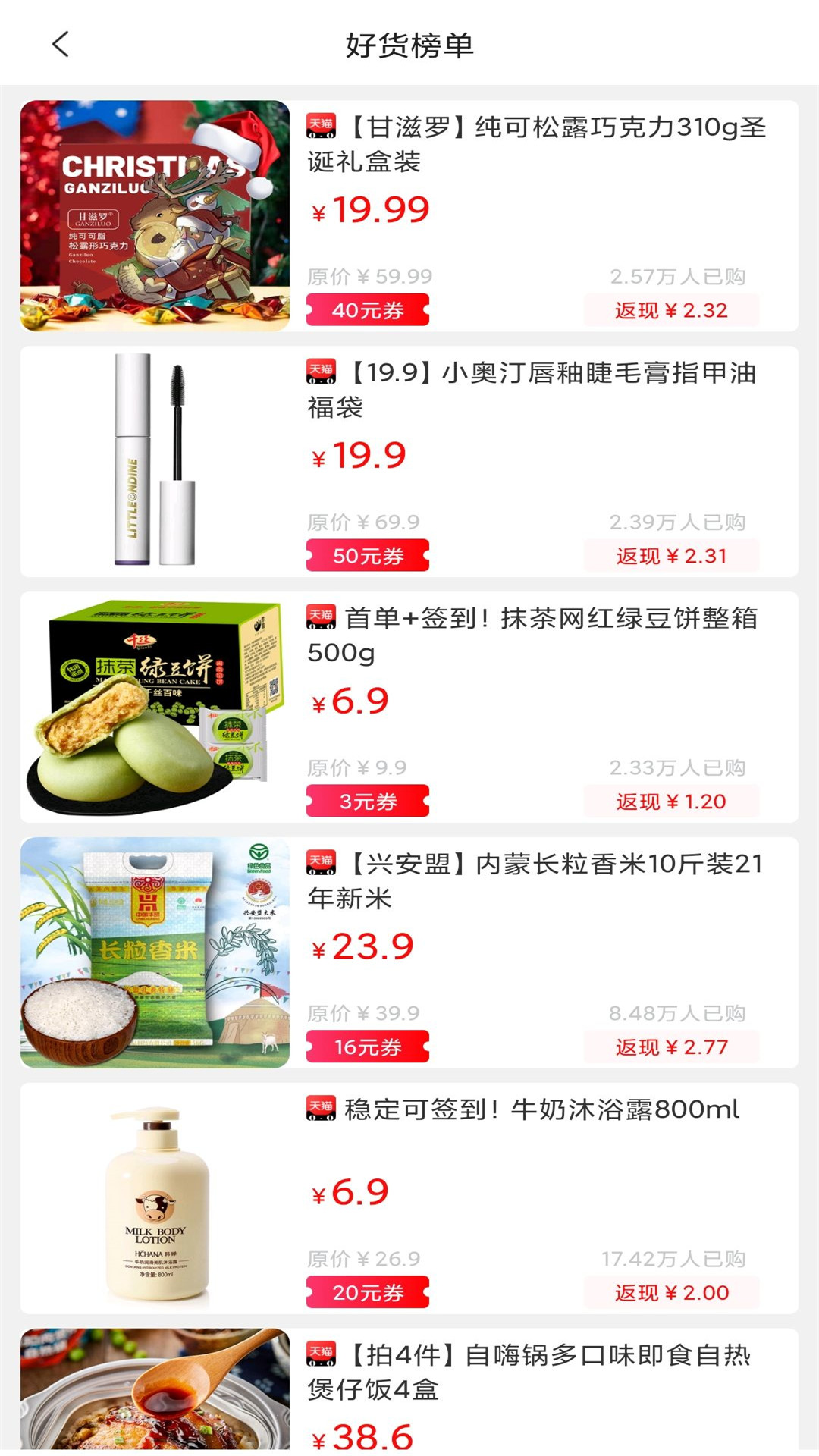Open the milk body wash 800ml product

541,1110
